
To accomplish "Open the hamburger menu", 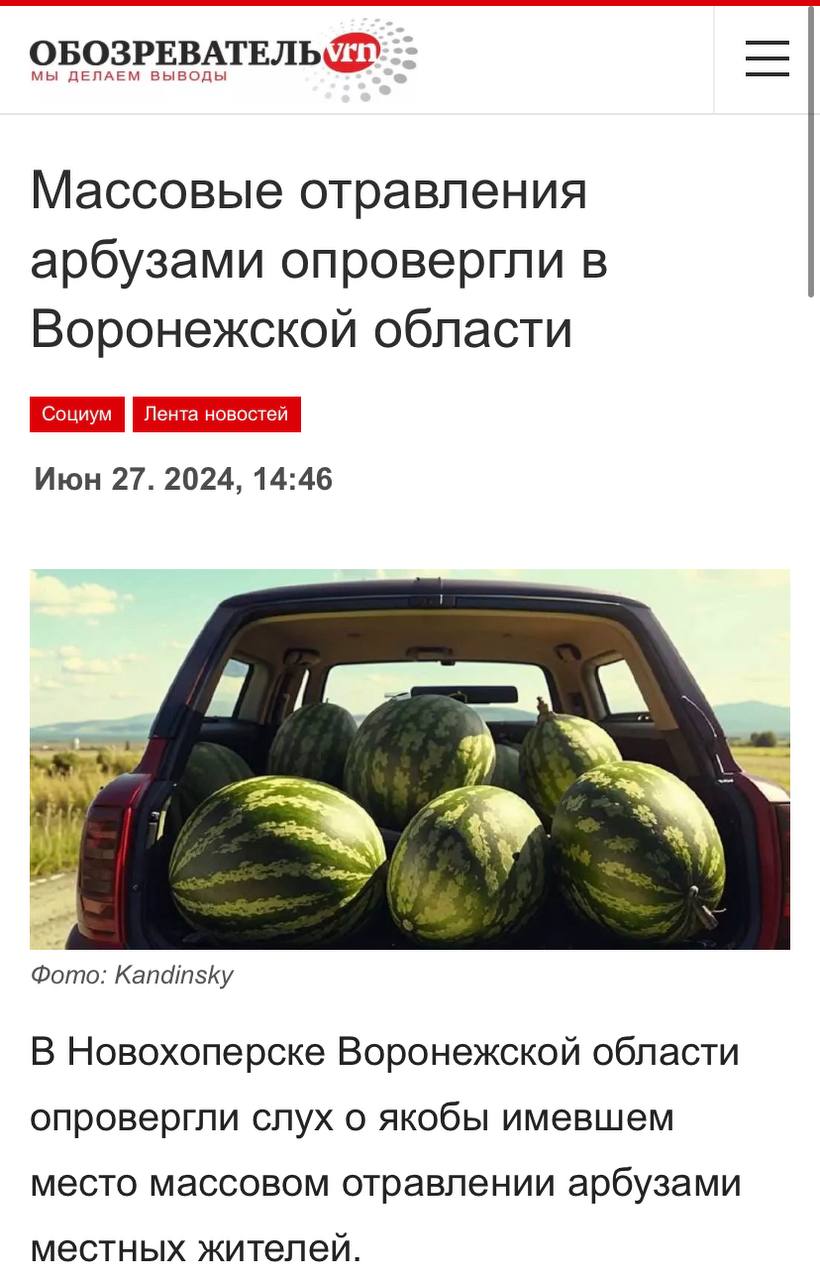I will [x=767, y=59].
